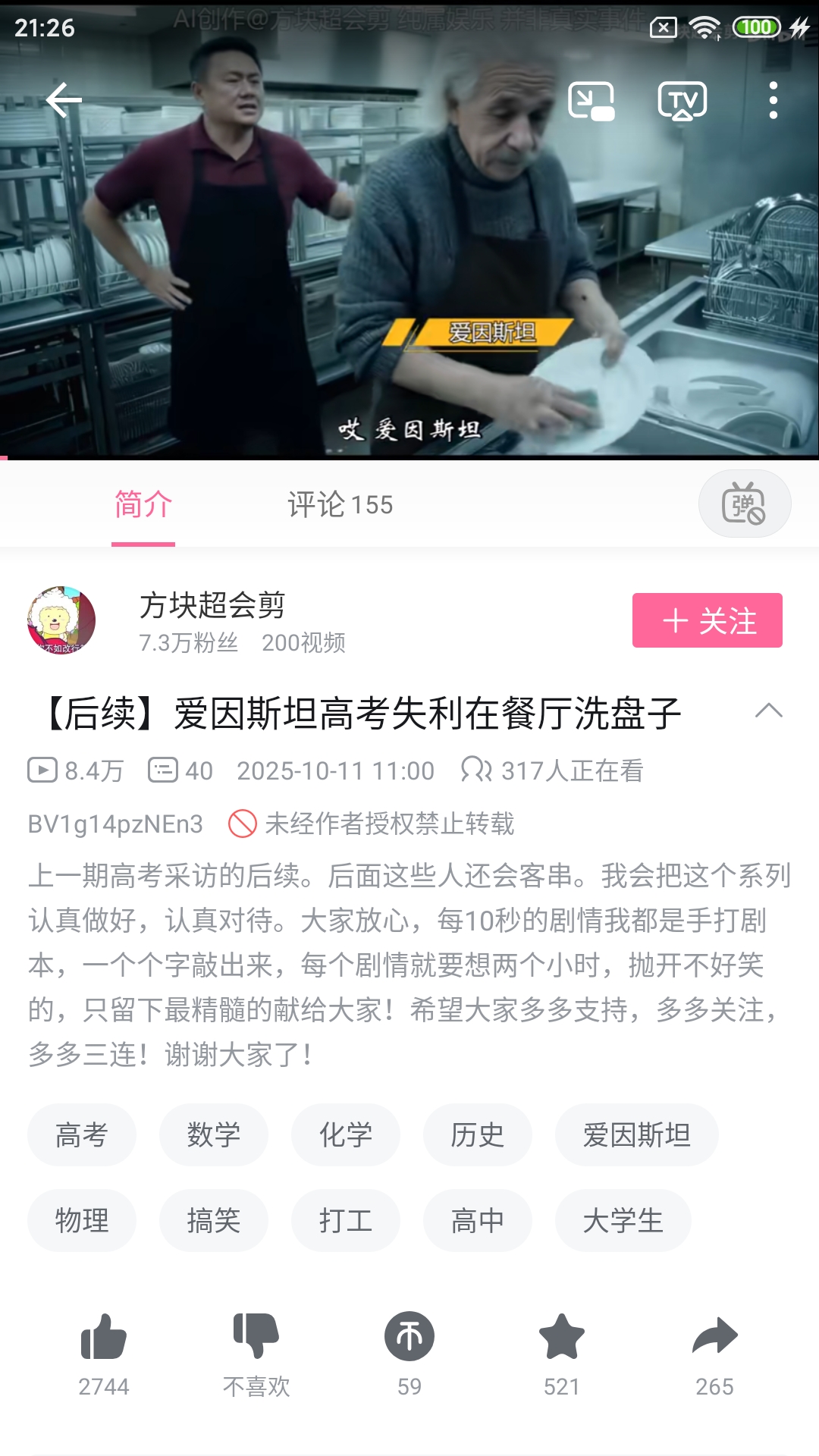The height and width of the screenshot is (1456, 819).
Task: Browse the 搞笑 tag
Action: click(213, 1221)
